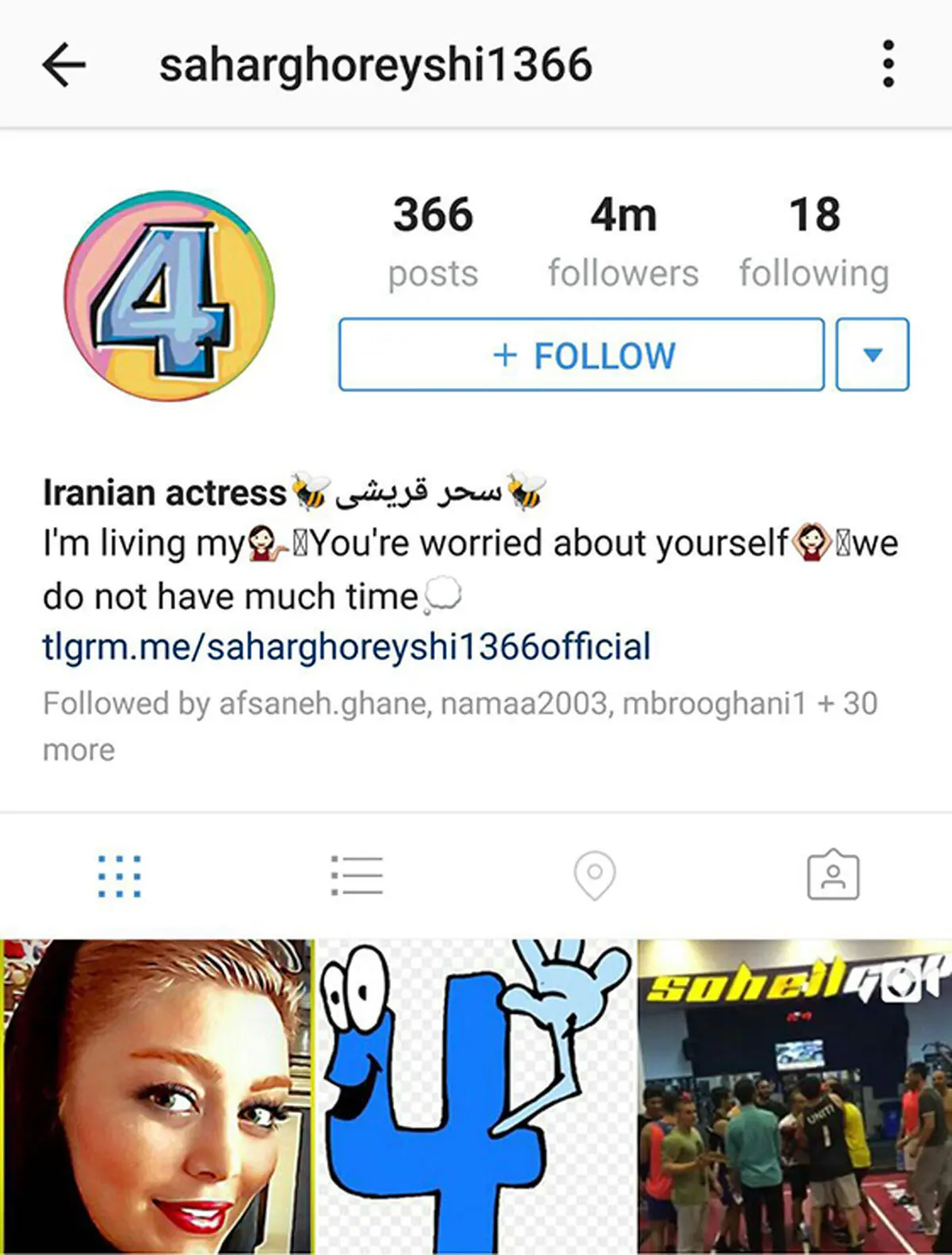Open the three-dot overflow menu
The width and height of the screenshot is (952, 1255).
(889, 63)
